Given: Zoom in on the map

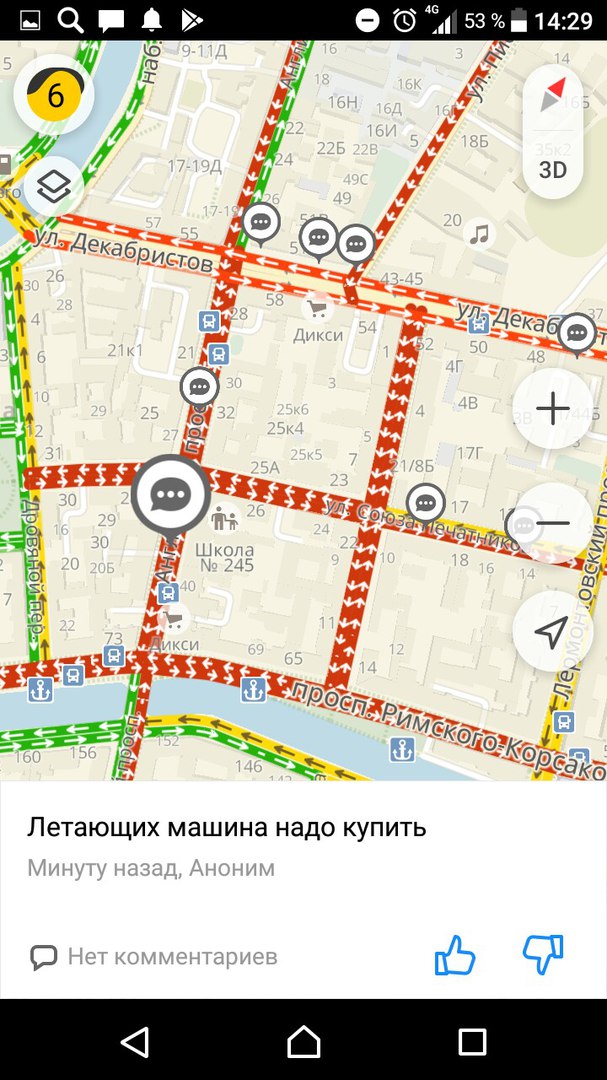Looking at the screenshot, I should (x=553, y=408).
